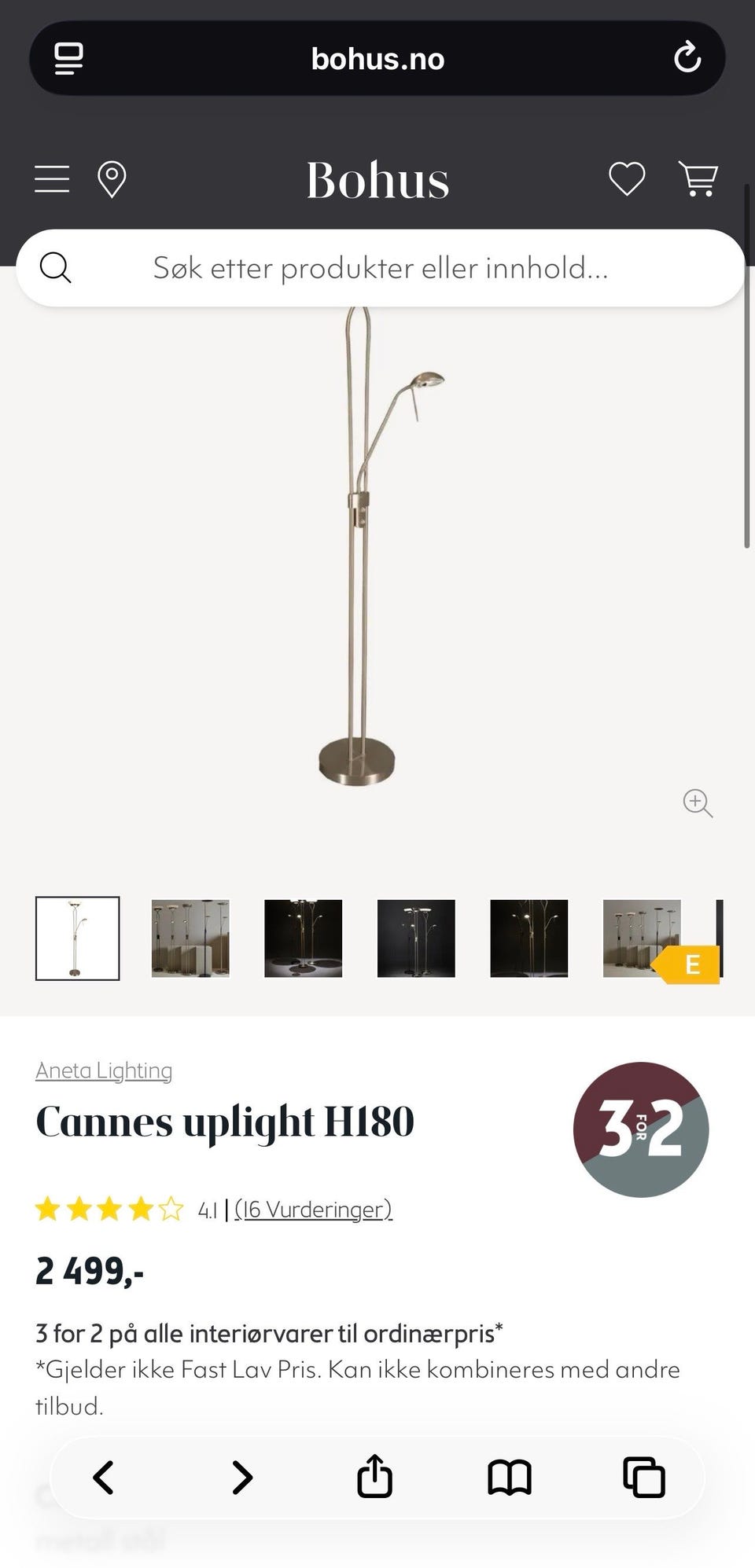Open the wishlist heart icon
Viewport: 755px width, 1568px height.
pyautogui.click(x=625, y=179)
